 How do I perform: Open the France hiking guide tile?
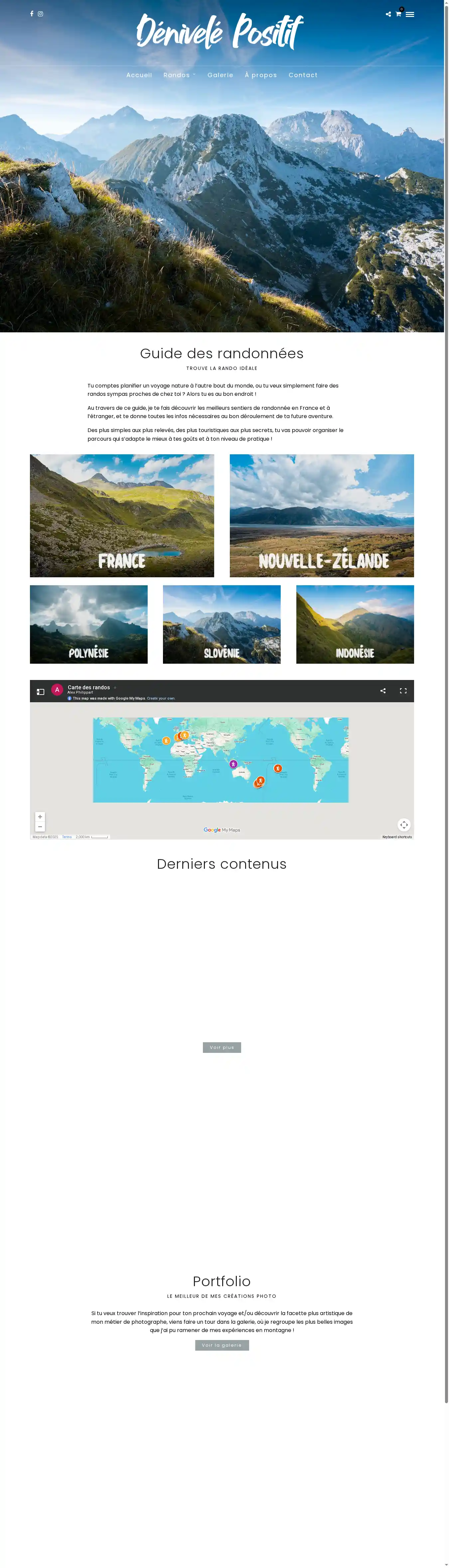point(122,515)
